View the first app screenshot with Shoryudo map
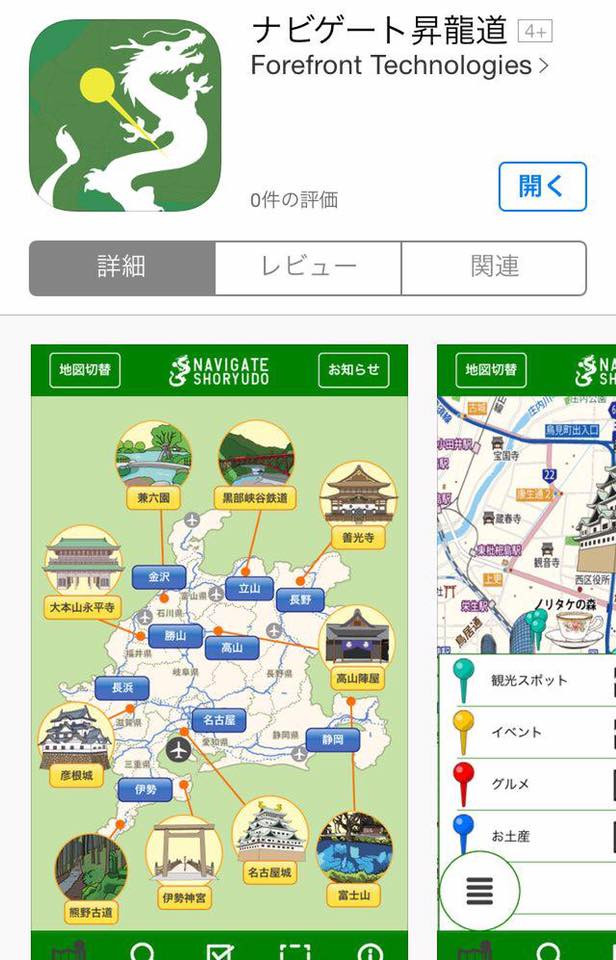The width and height of the screenshot is (616, 960). tap(219, 650)
